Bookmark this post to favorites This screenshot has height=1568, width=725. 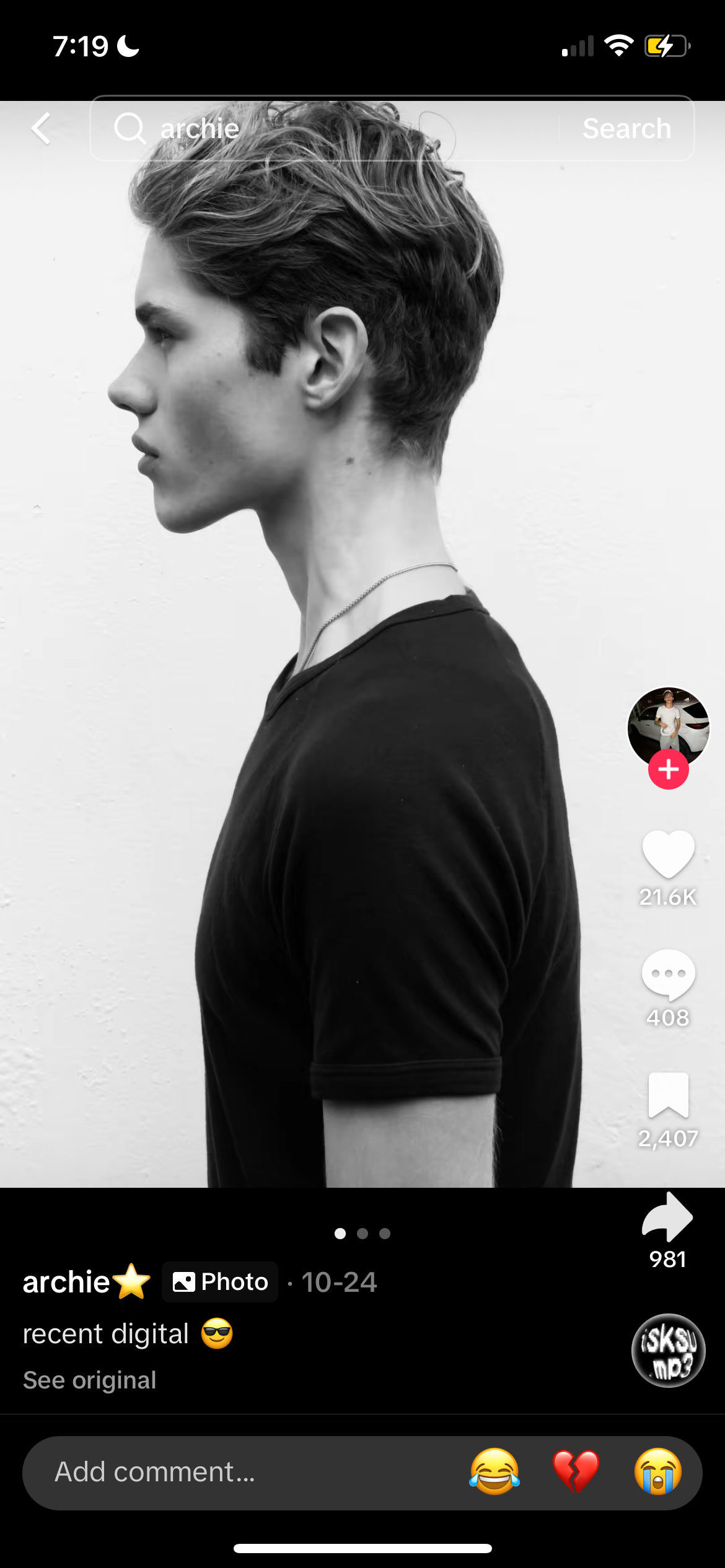click(668, 1095)
